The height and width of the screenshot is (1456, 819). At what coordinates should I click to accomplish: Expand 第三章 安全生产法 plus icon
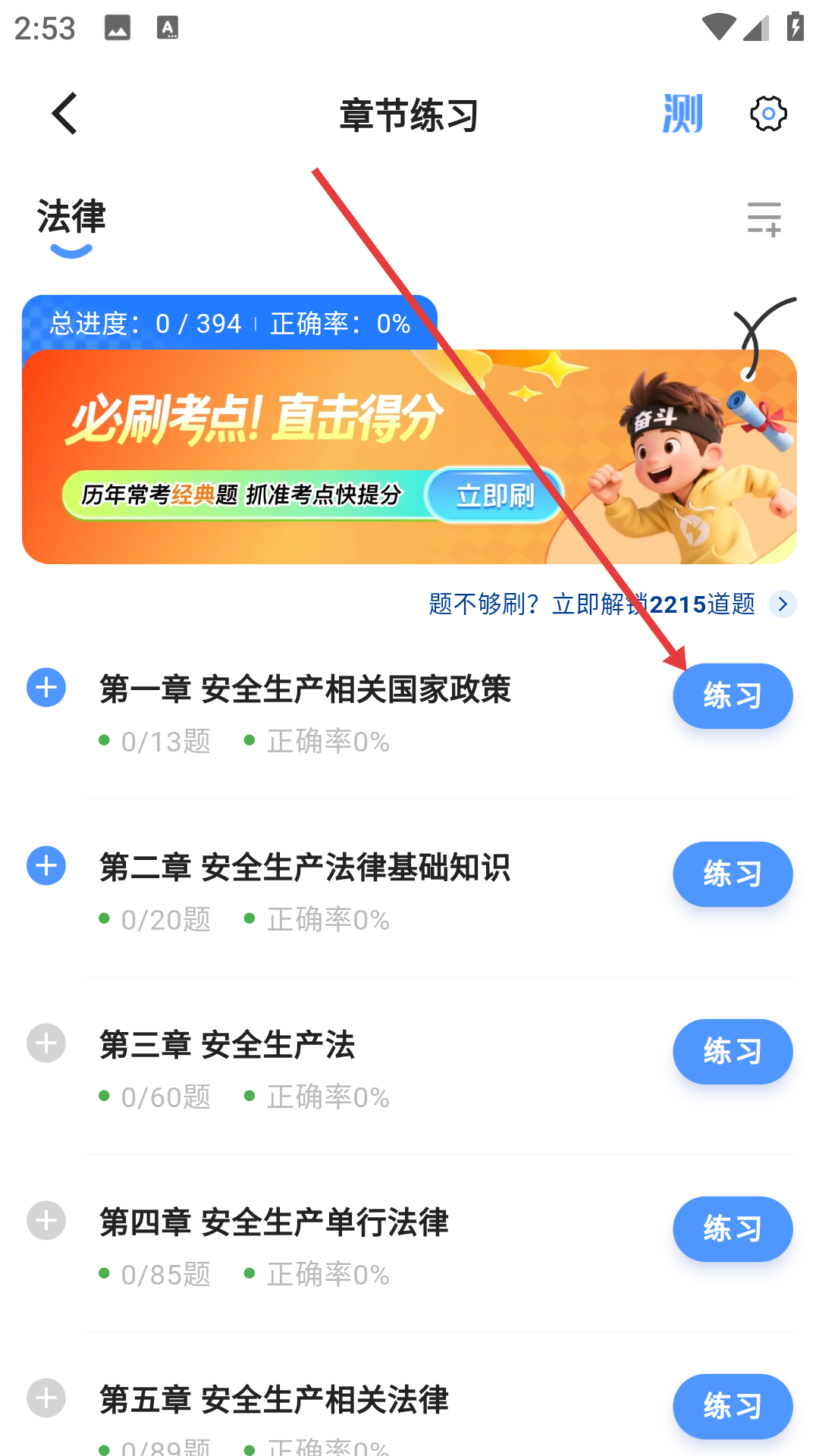[46, 1043]
